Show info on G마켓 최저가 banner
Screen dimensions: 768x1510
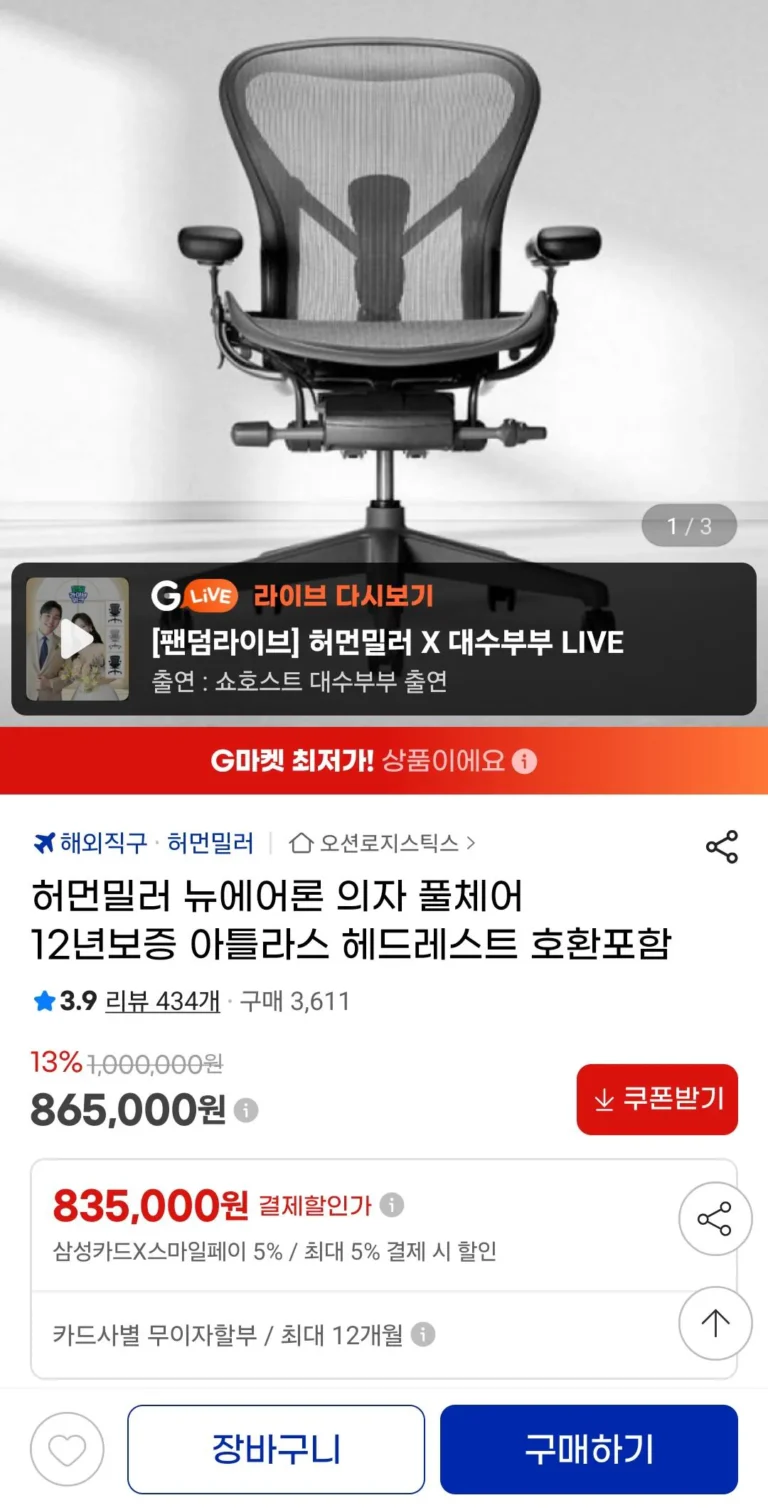coord(525,762)
